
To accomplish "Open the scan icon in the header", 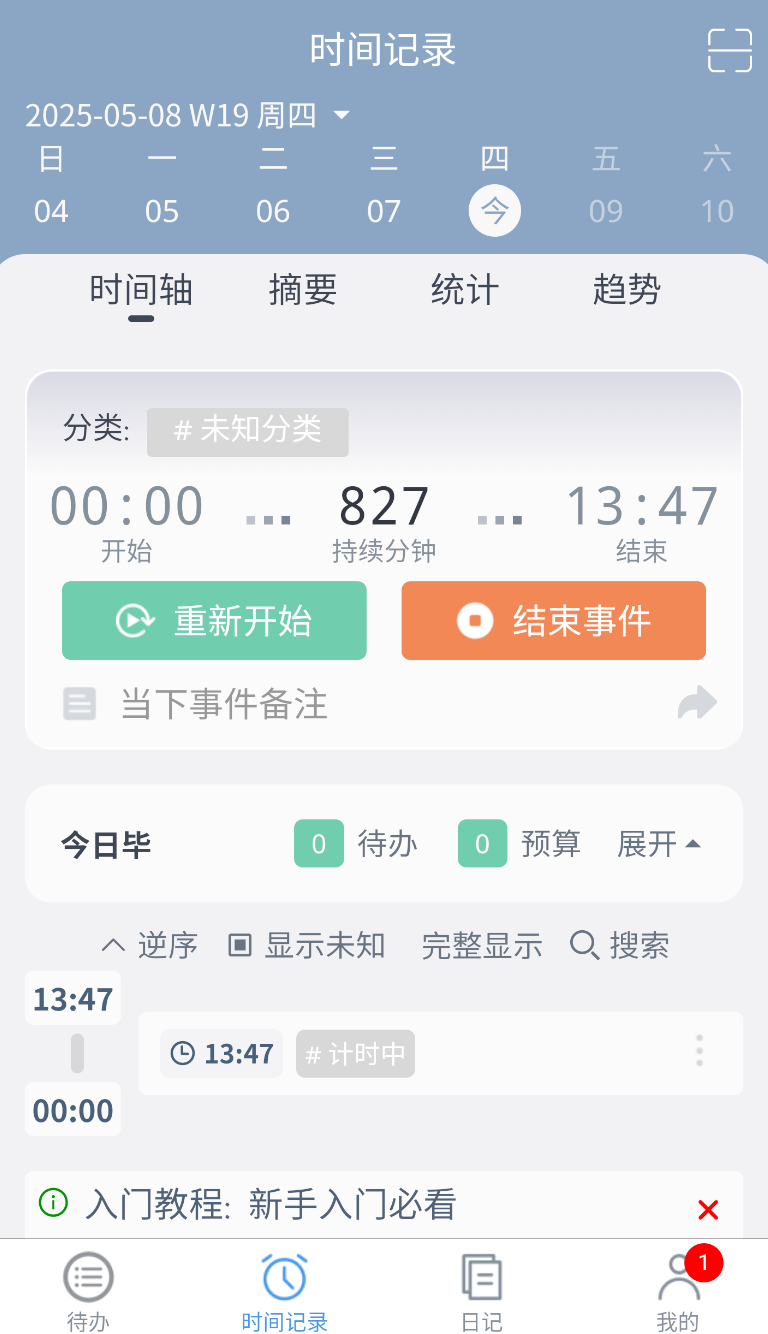I will pos(730,50).
